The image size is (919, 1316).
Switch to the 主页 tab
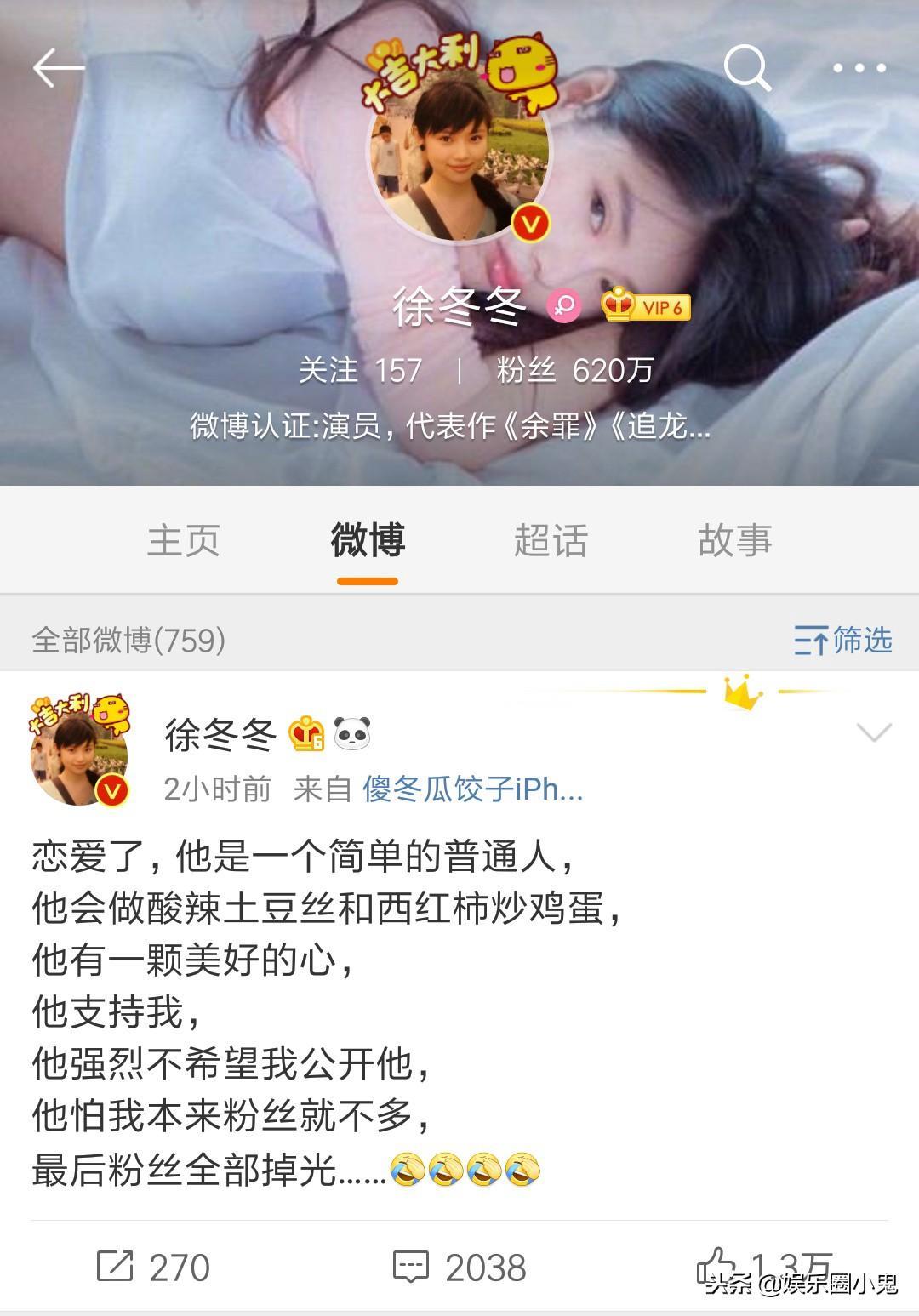click(x=184, y=540)
